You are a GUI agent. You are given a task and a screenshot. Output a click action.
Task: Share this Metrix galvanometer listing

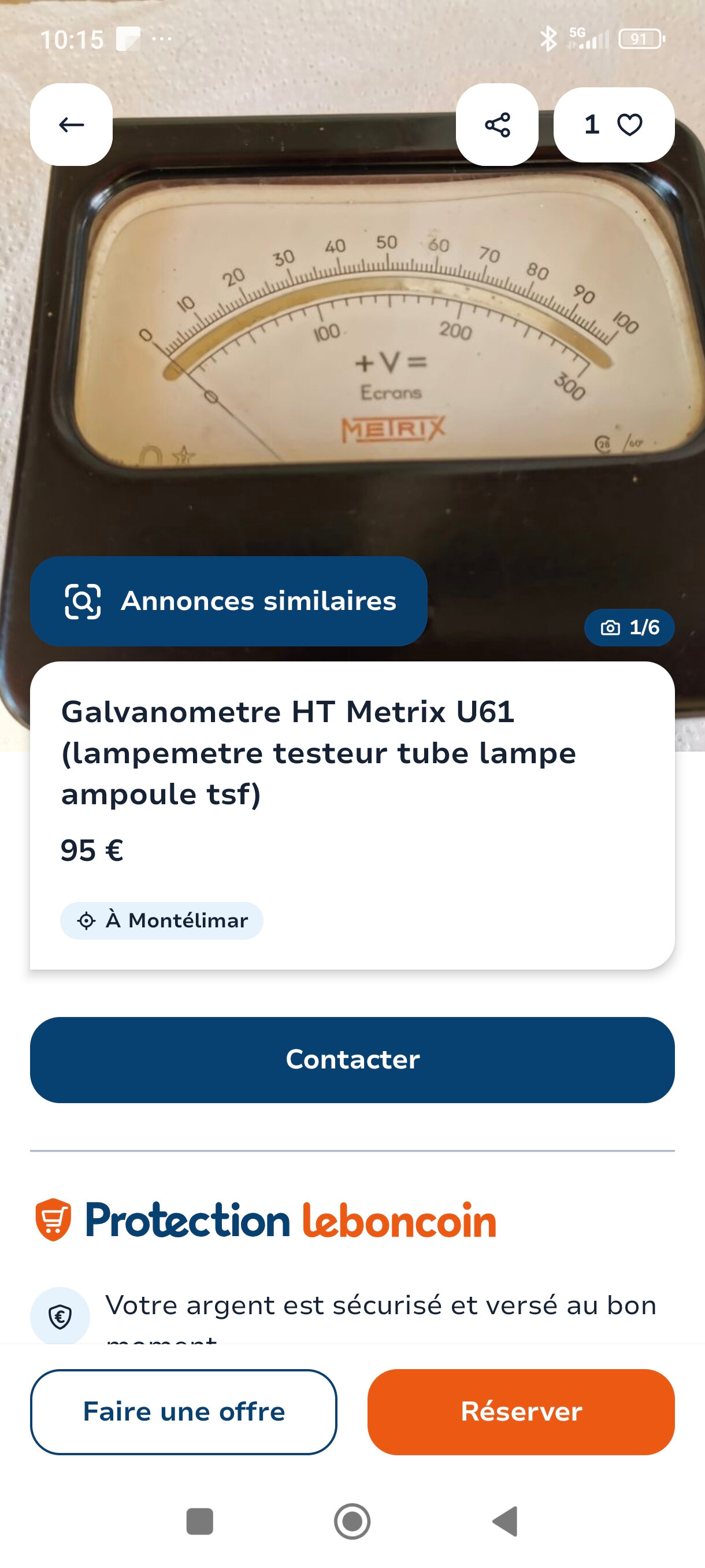point(497,125)
